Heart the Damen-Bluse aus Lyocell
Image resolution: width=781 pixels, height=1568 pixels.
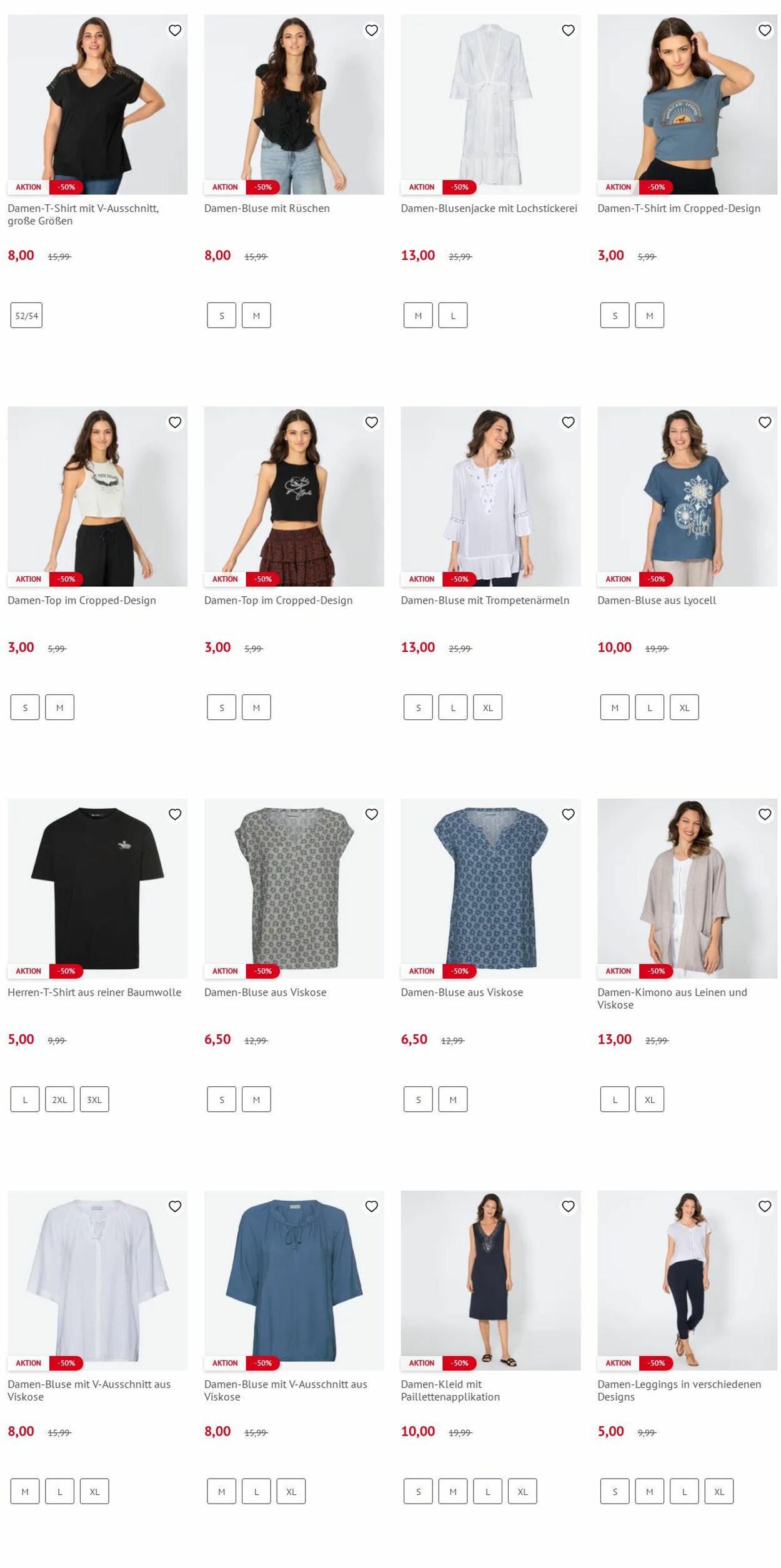click(x=764, y=422)
